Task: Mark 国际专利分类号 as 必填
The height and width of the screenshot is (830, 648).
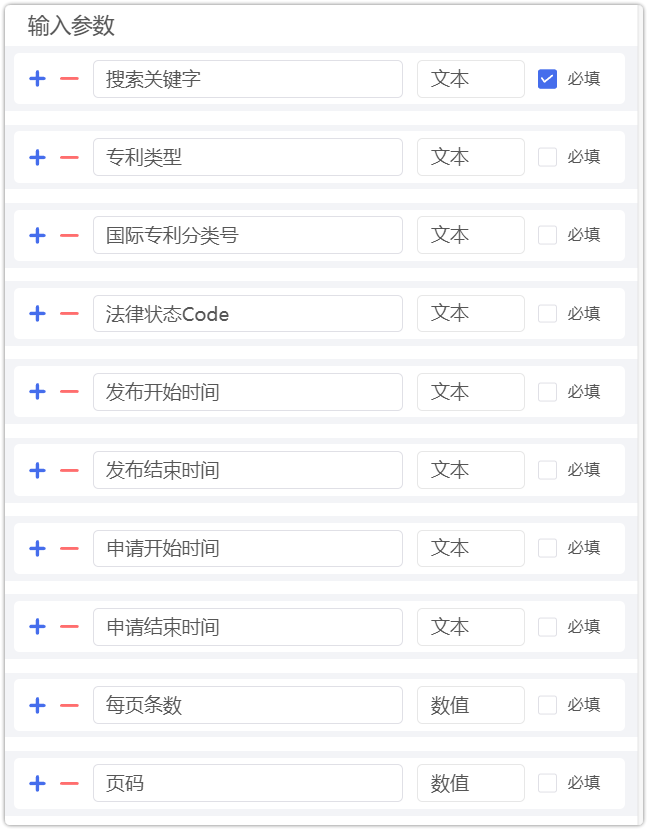Action: (547, 235)
